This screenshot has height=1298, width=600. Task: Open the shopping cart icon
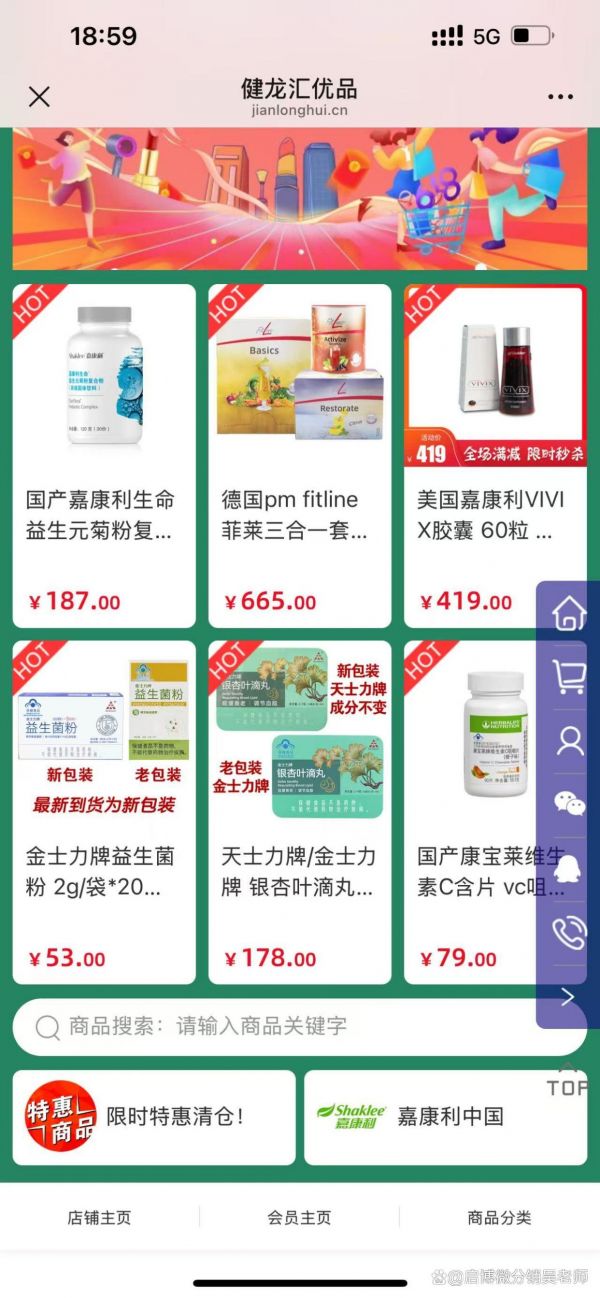569,677
